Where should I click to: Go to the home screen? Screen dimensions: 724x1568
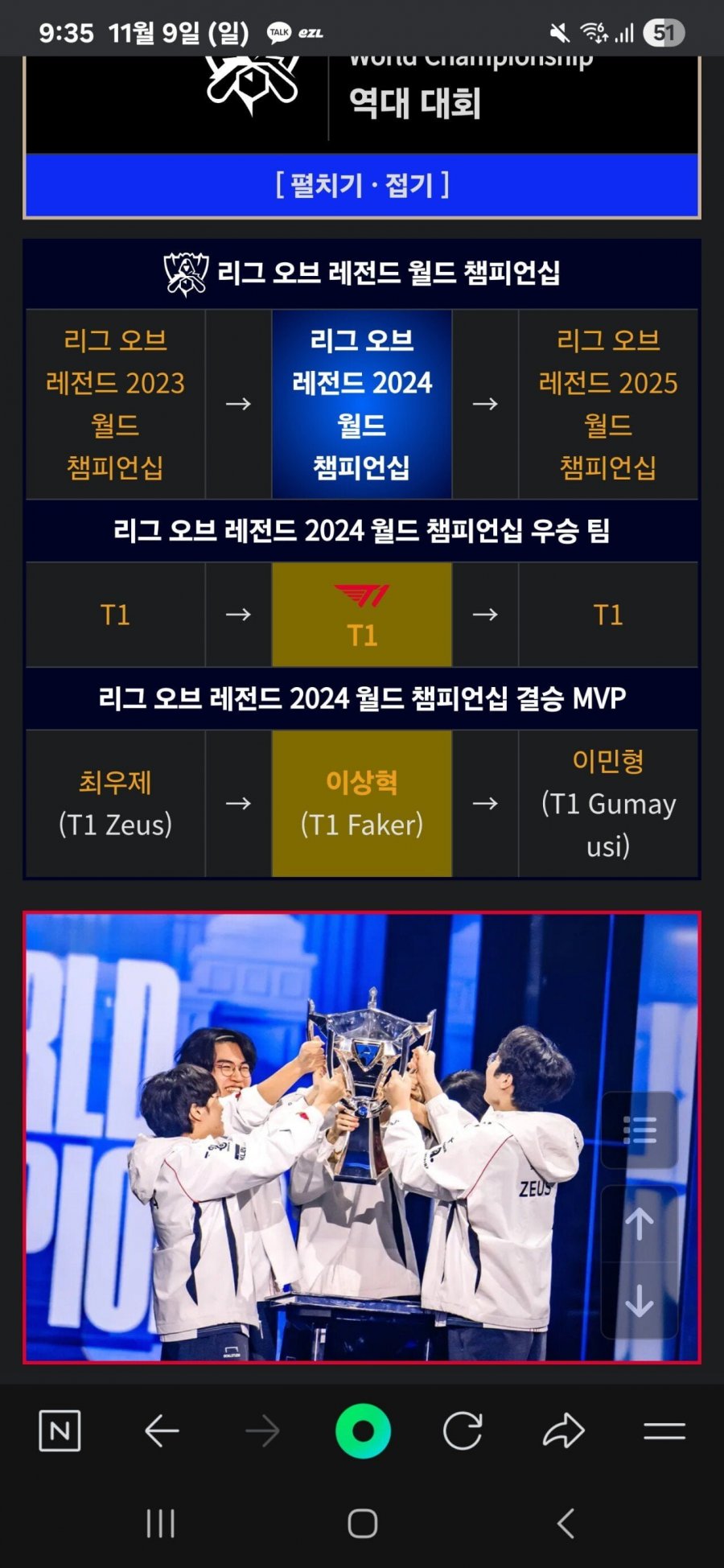tap(362, 1523)
